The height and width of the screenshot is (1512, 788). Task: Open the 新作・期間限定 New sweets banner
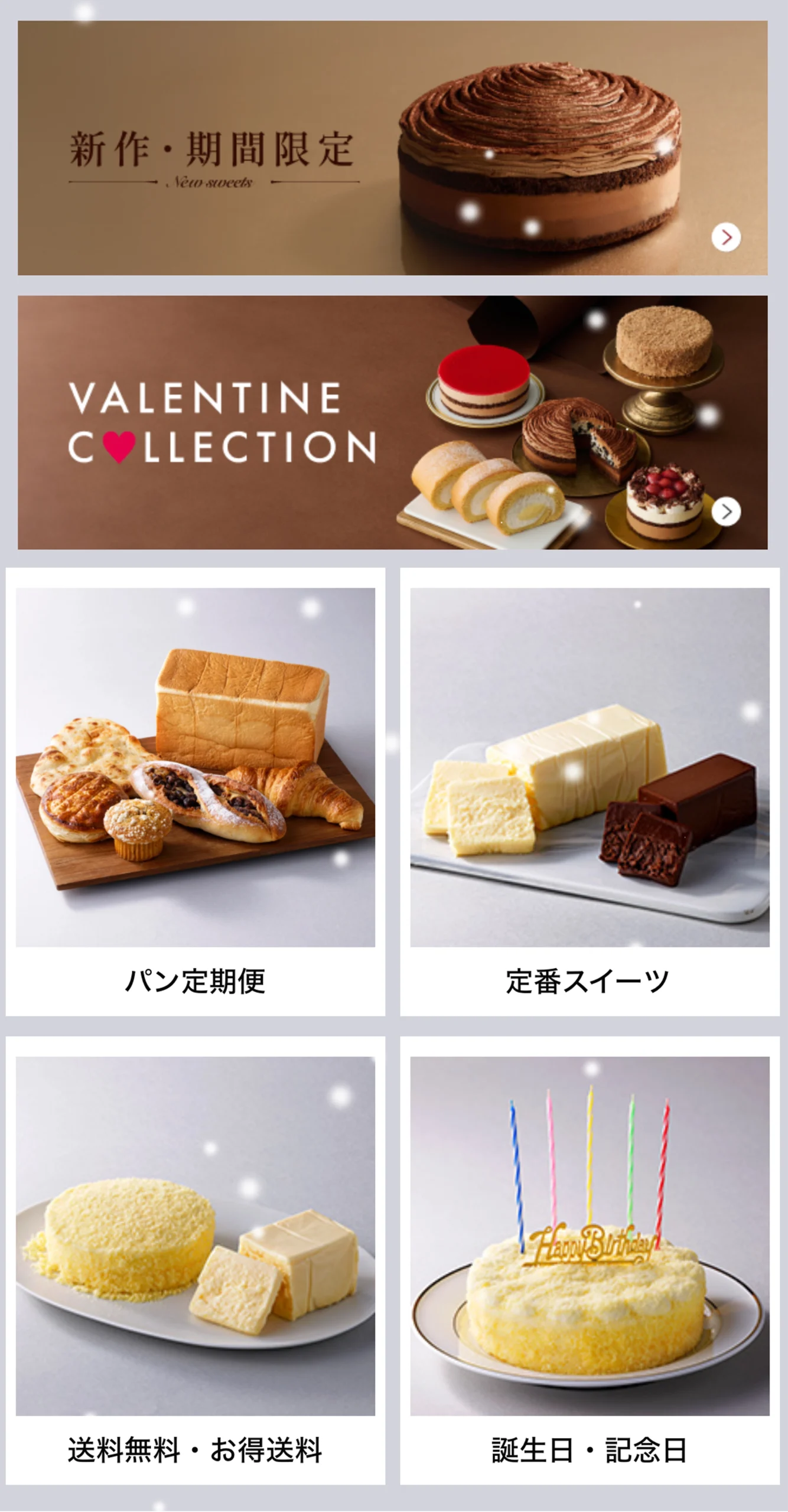click(393, 148)
